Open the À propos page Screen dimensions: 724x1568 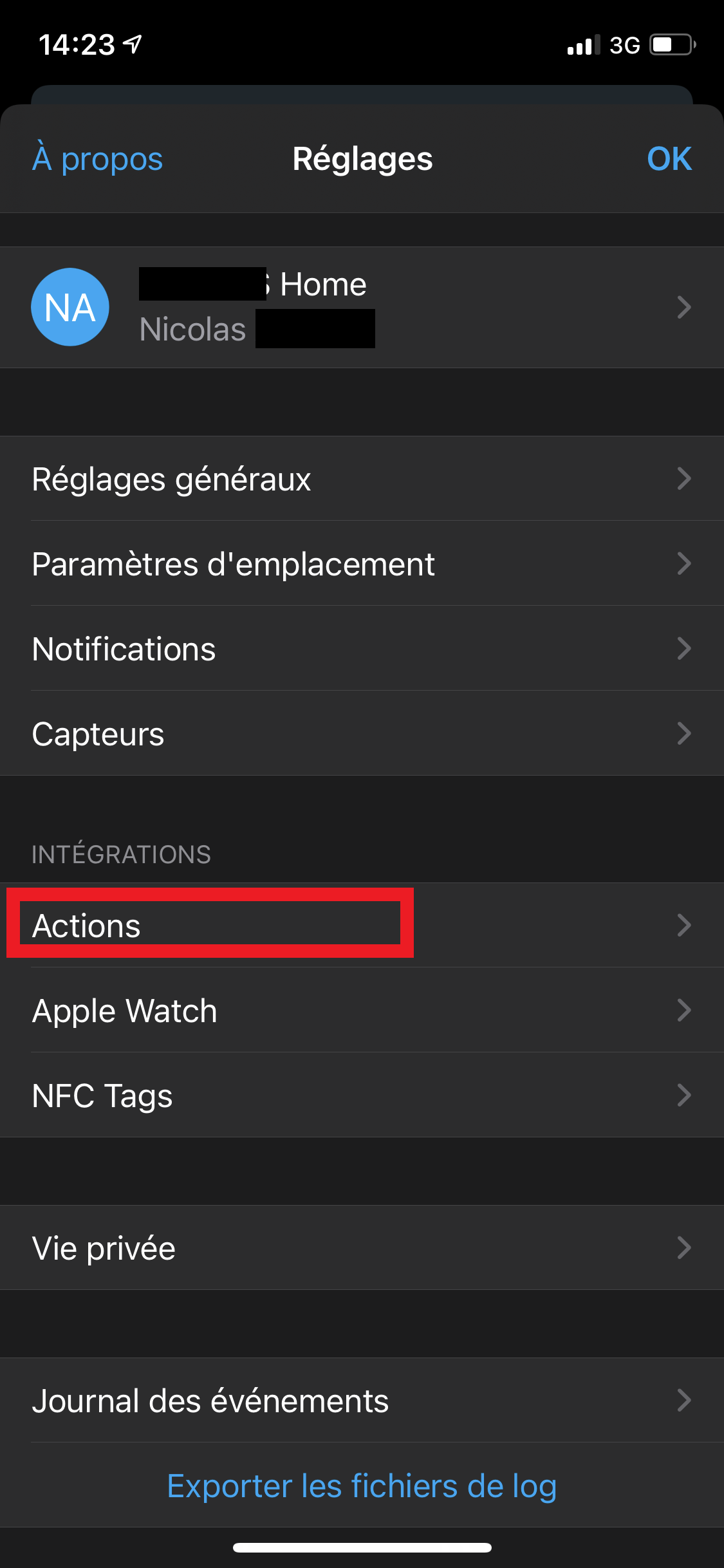pyautogui.click(x=98, y=159)
